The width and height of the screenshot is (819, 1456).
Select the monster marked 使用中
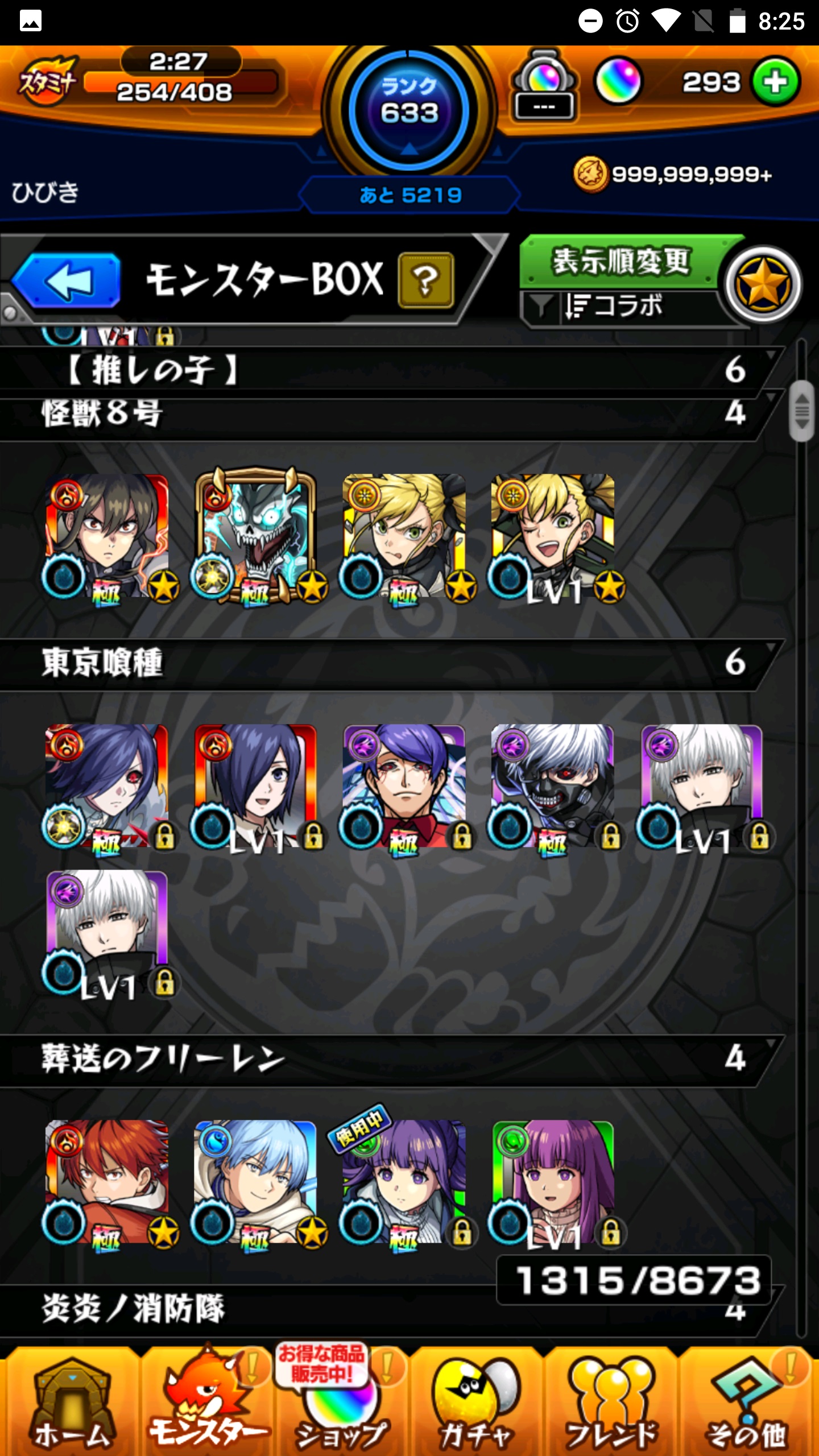pyautogui.click(x=404, y=1182)
